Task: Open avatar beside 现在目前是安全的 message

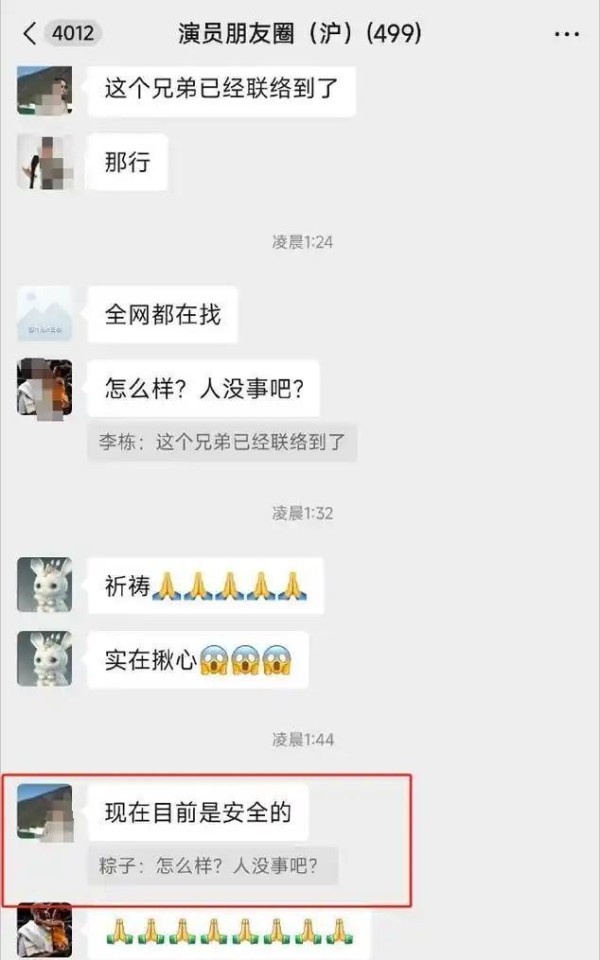Action: tap(45, 812)
